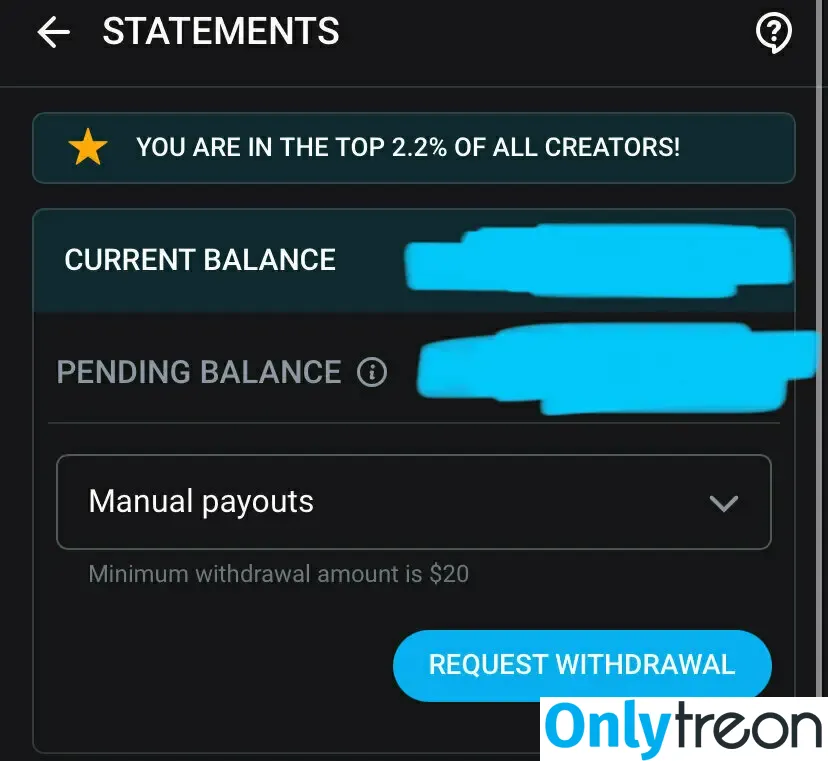This screenshot has width=828, height=761.
Task: Go back from Statements
Action: click(53, 33)
